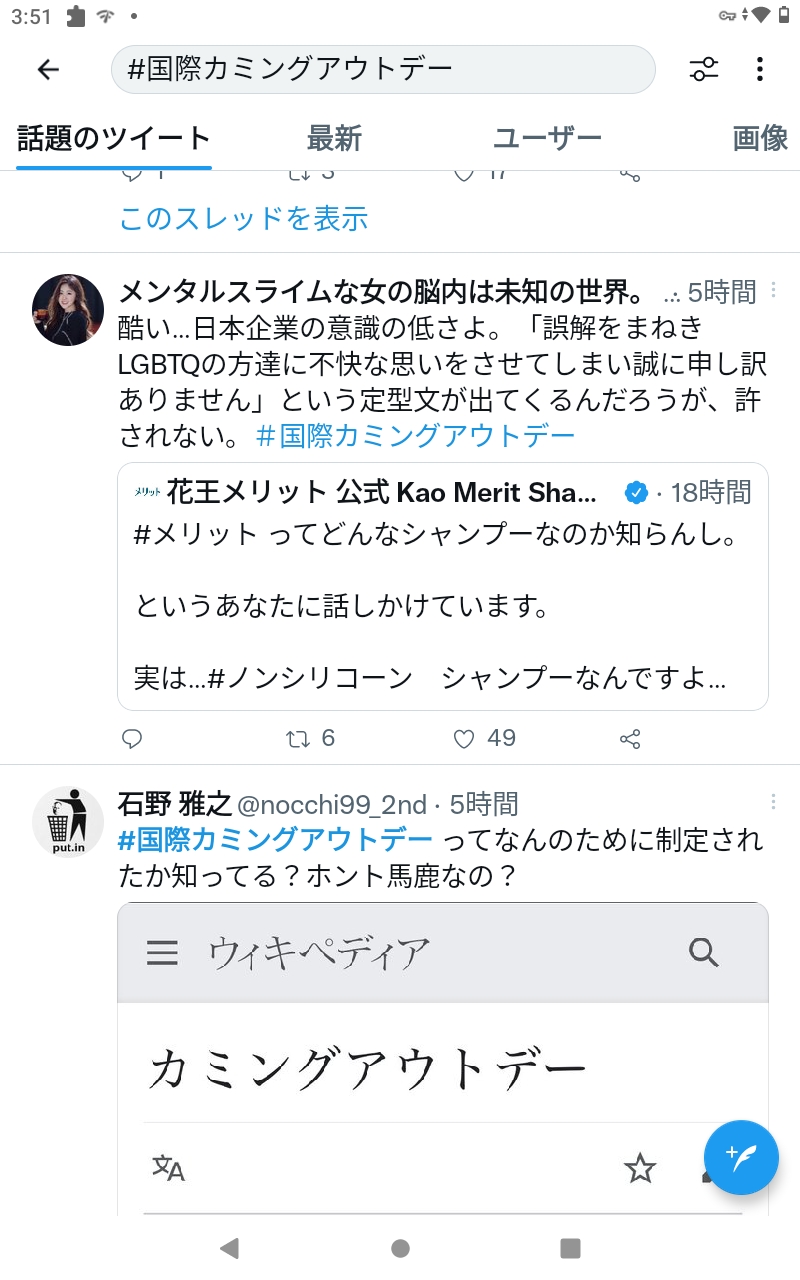Tap the #国際カミングアウトデー search field

pyautogui.click(x=383, y=69)
